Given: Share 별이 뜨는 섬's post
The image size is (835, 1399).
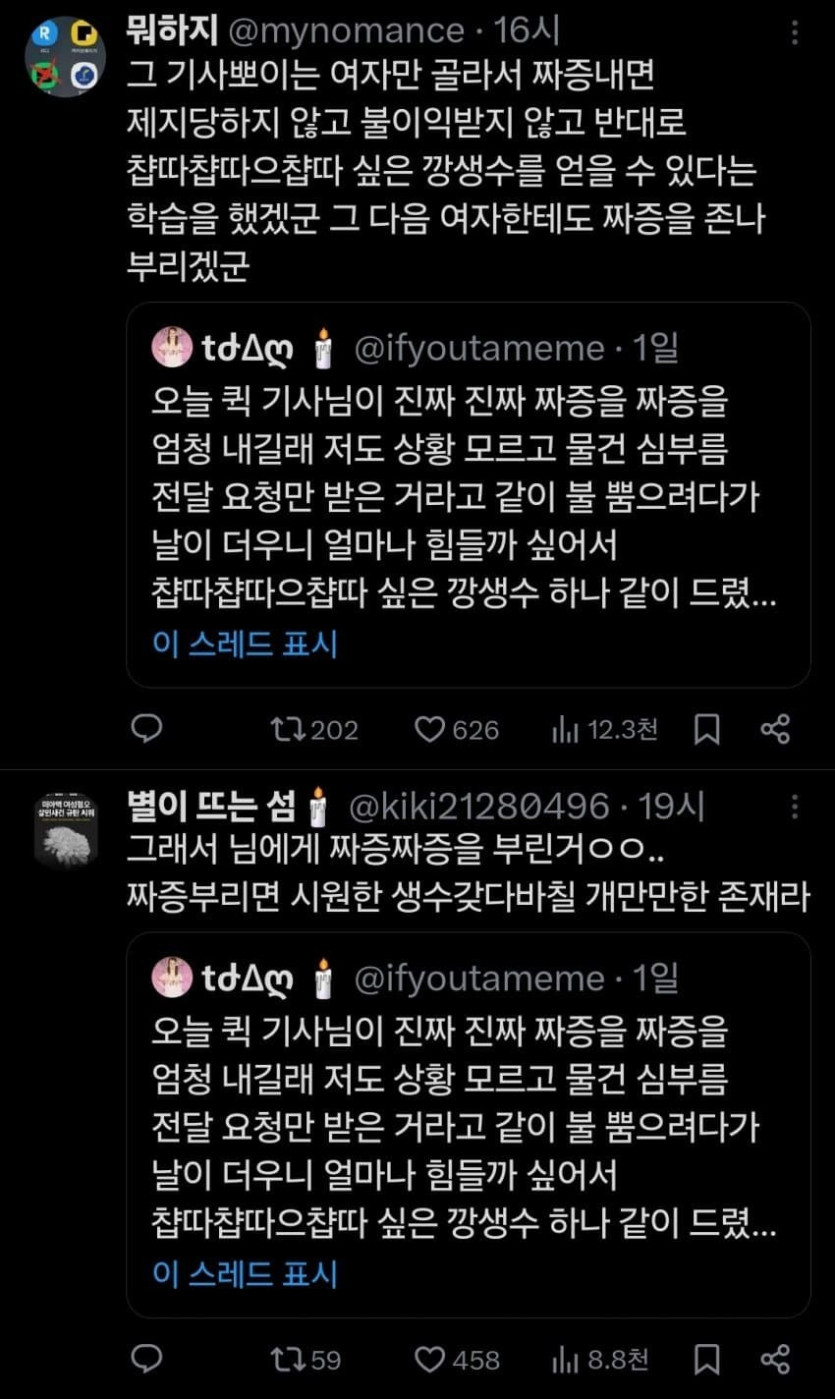Looking at the screenshot, I should click(776, 1359).
